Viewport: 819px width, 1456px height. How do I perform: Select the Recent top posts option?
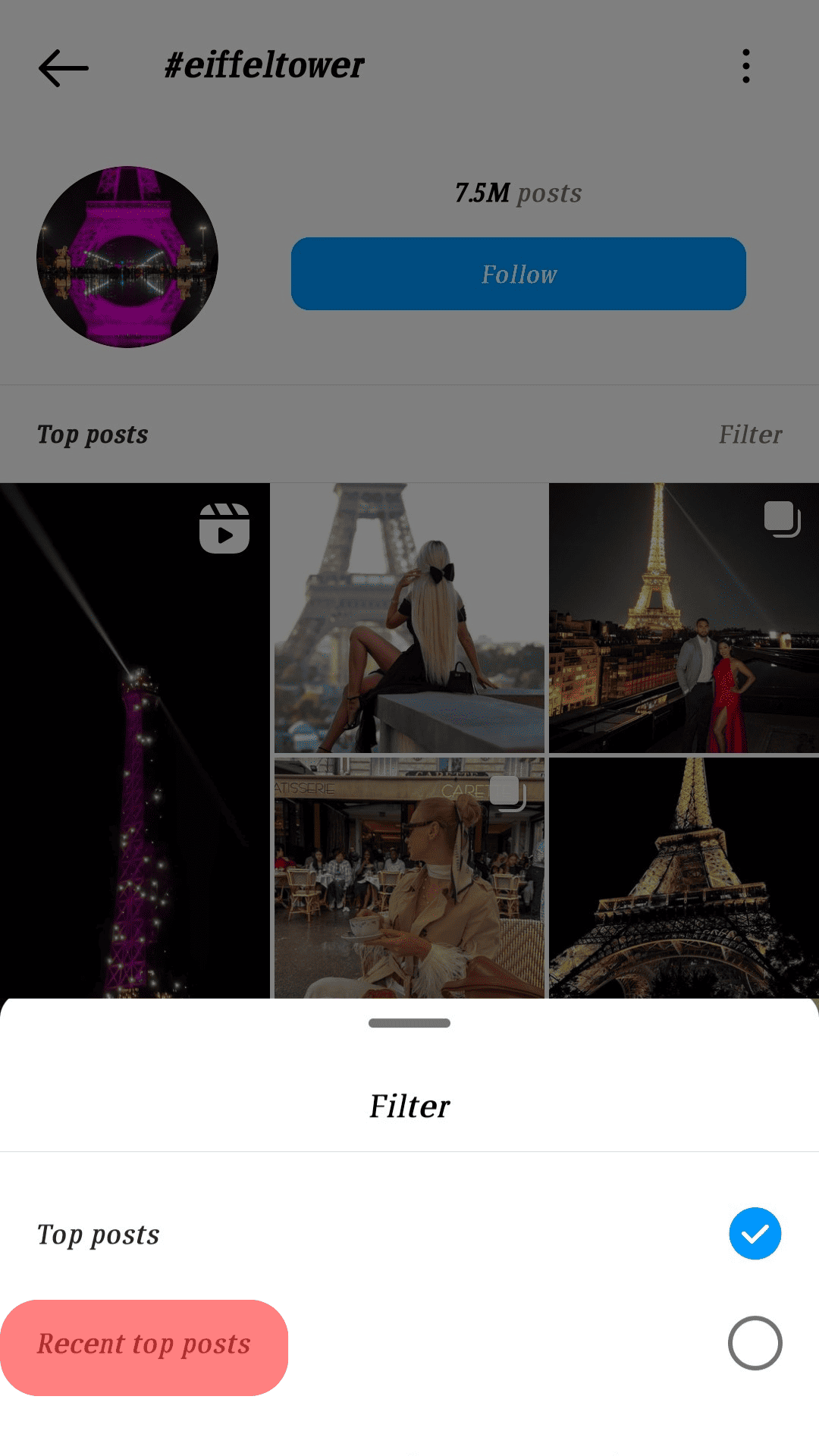coord(409,1344)
